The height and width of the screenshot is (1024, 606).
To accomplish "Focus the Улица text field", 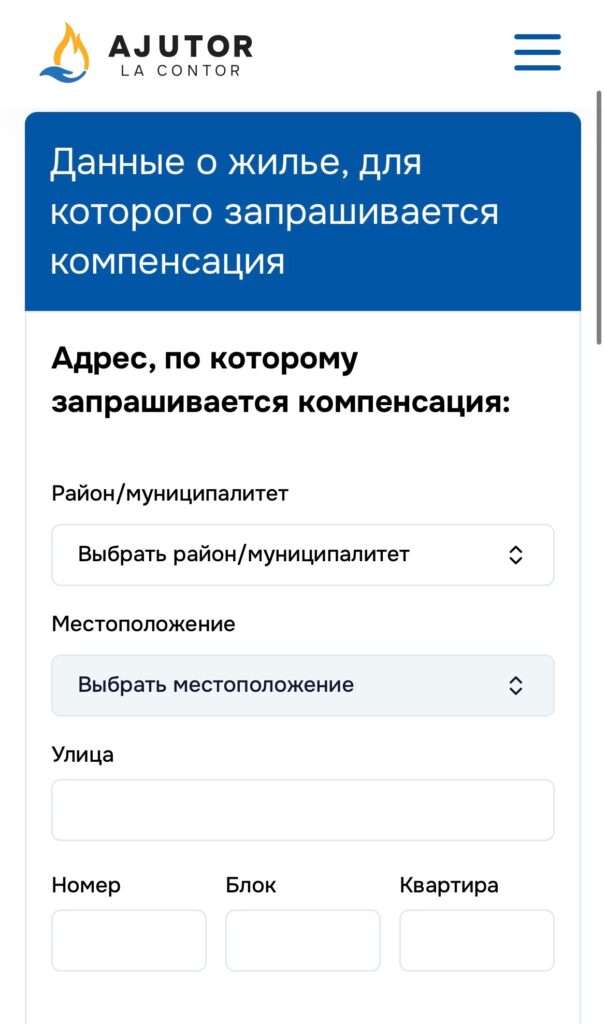I will 302,810.
